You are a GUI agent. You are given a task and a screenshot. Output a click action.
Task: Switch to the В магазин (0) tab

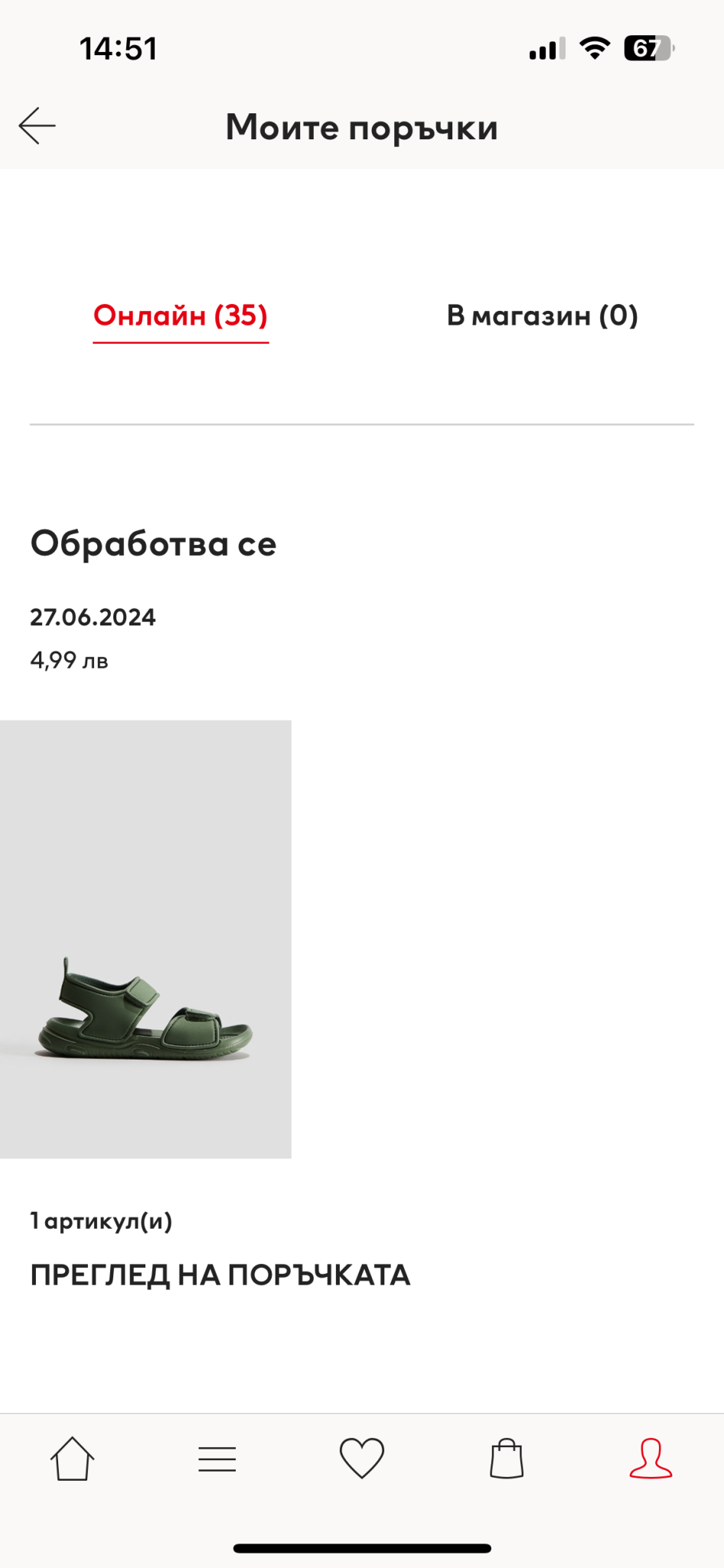542,315
